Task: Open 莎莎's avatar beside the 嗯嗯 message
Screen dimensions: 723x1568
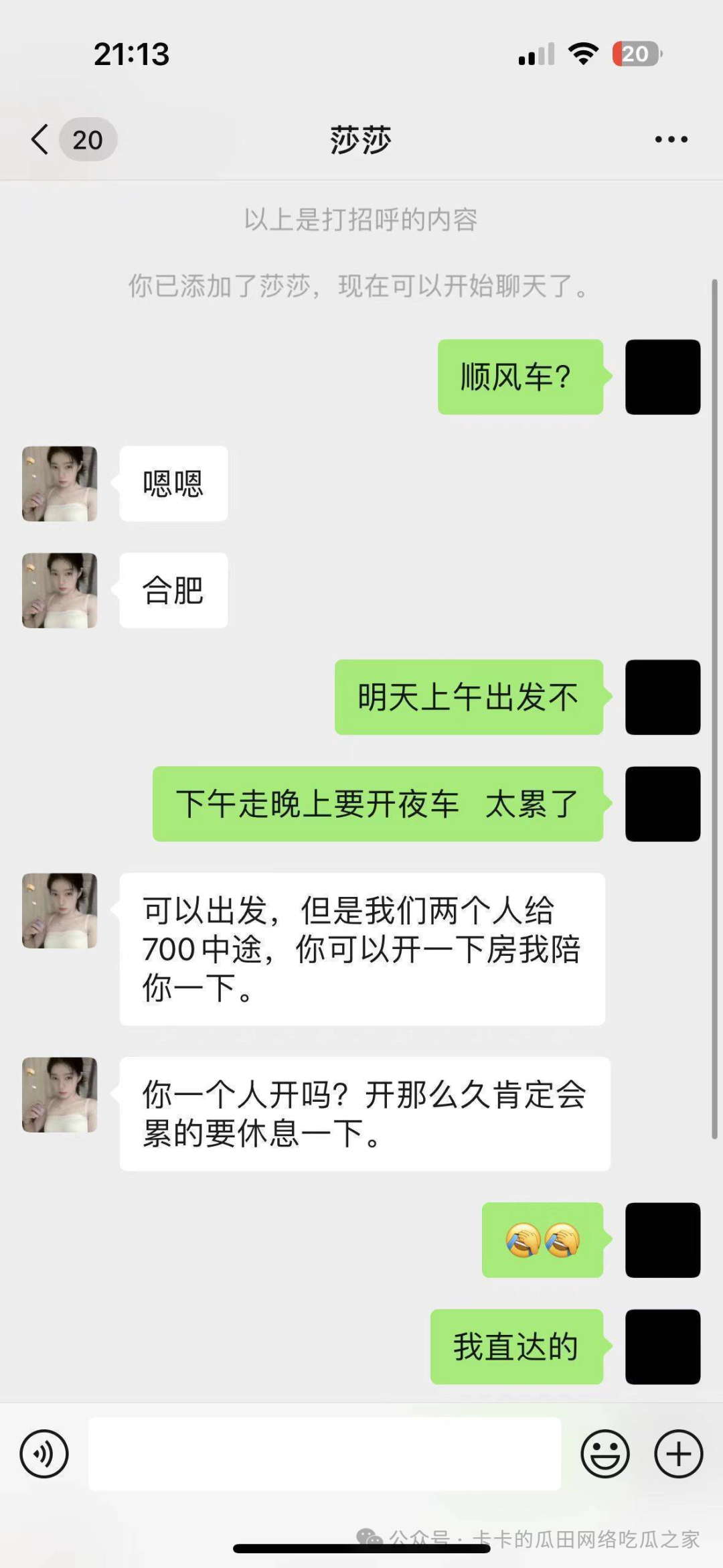Action: (x=60, y=484)
